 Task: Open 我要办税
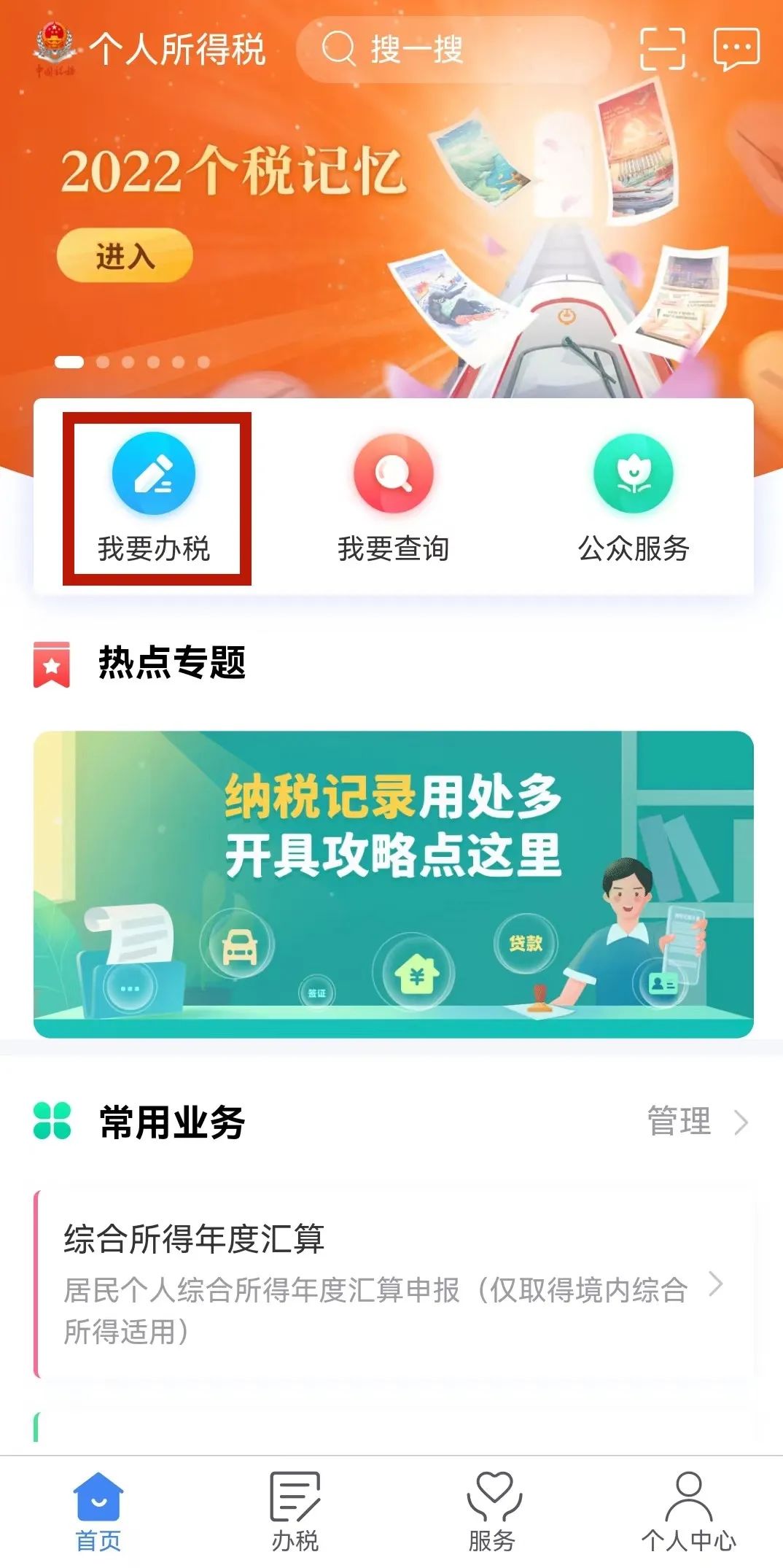pyautogui.click(x=154, y=498)
